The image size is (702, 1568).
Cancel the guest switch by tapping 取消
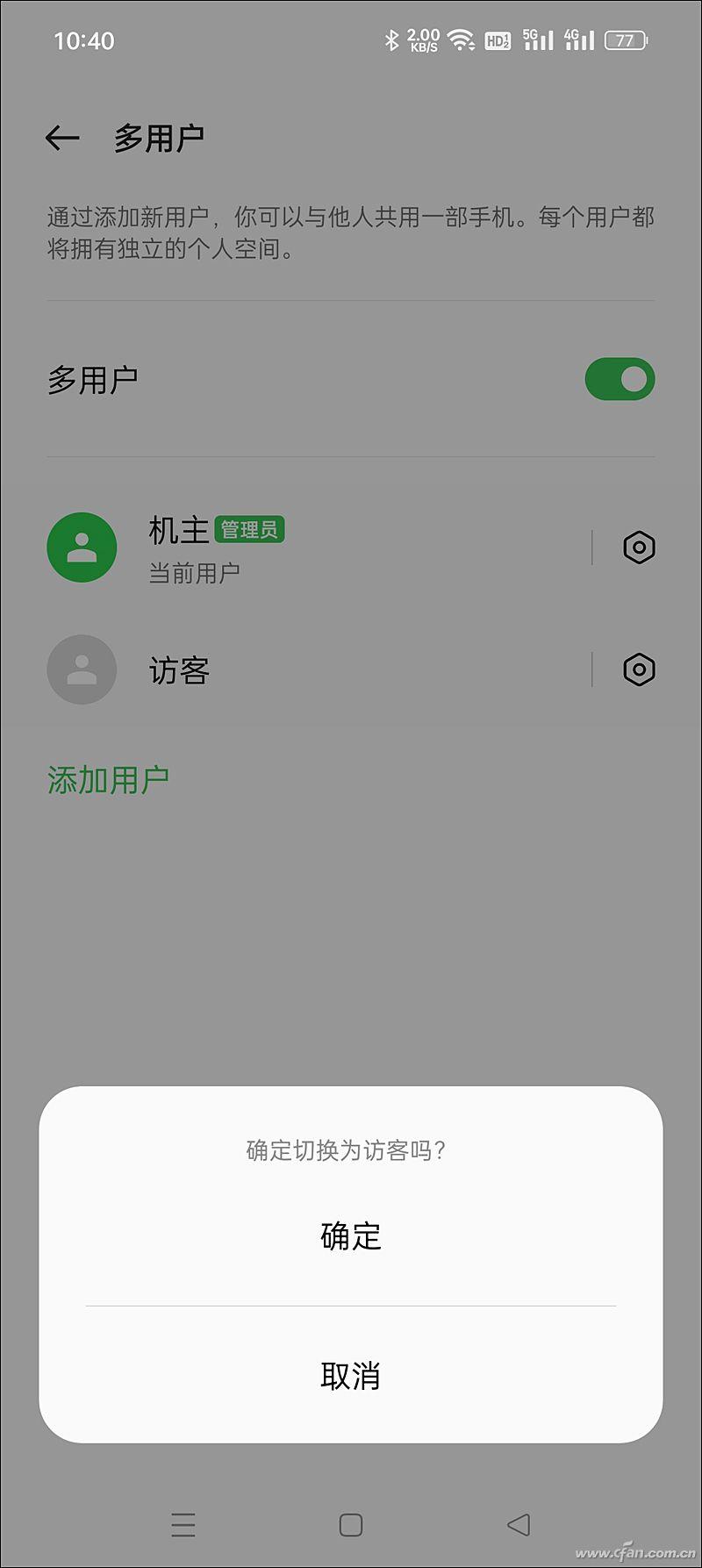pos(350,1378)
